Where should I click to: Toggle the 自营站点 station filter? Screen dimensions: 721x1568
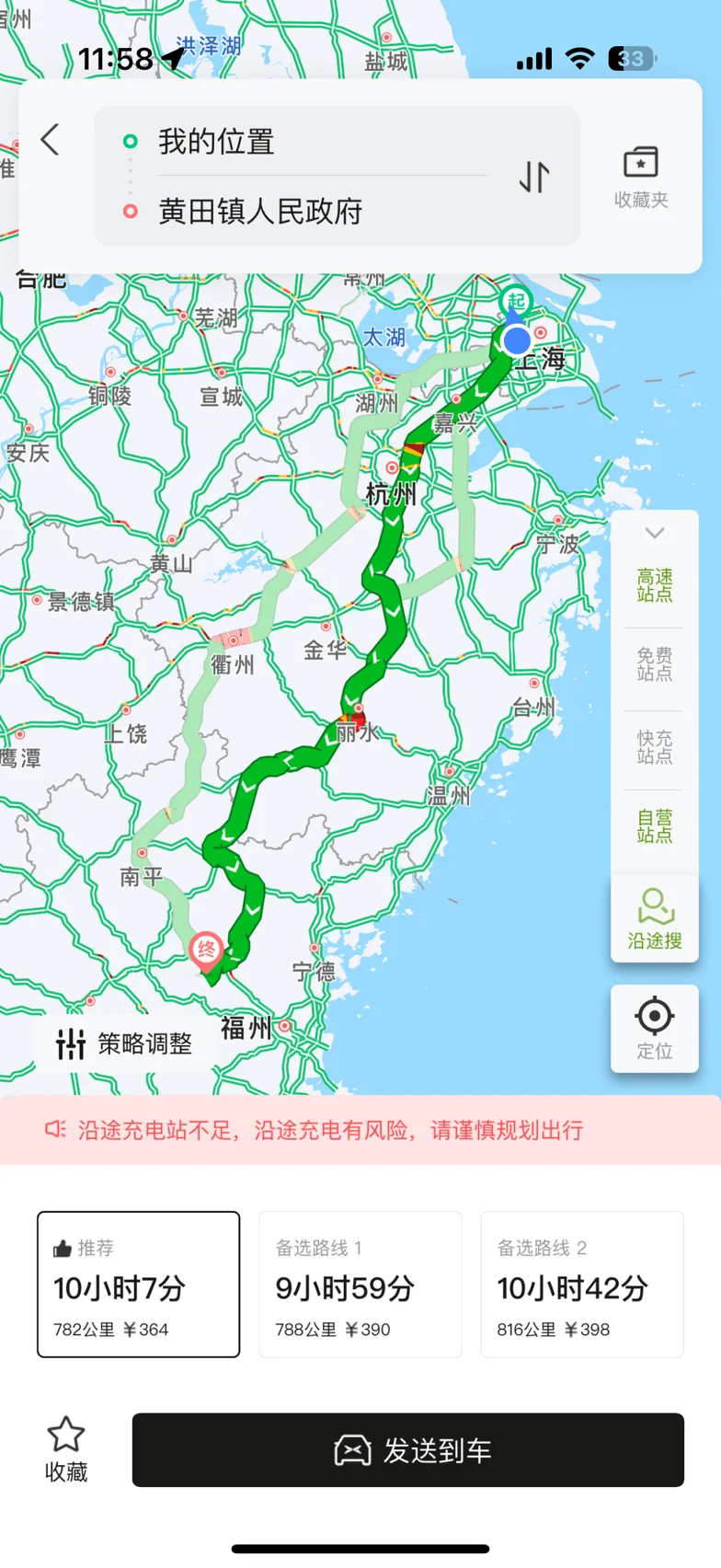[655, 826]
